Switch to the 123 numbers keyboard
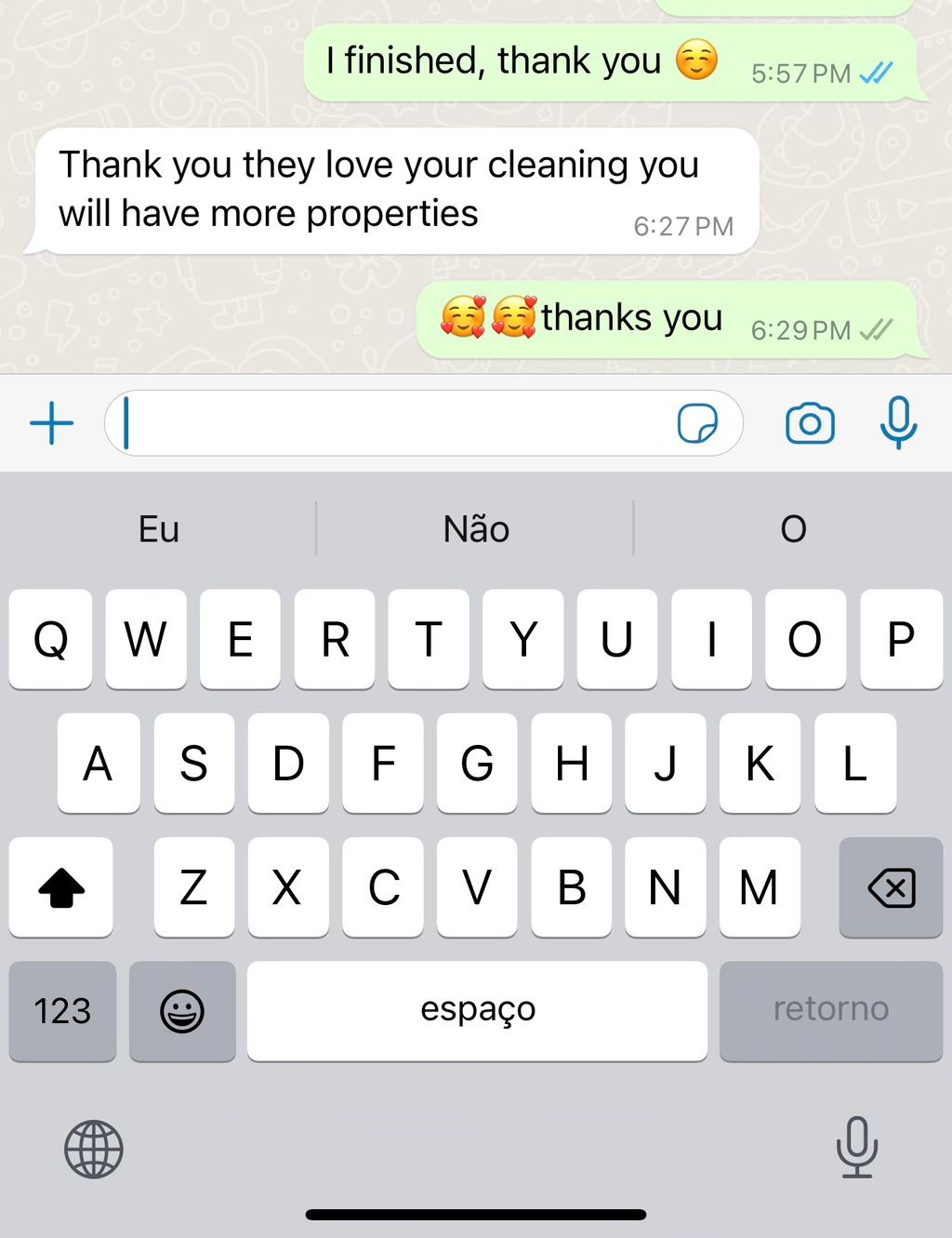 (62, 1011)
